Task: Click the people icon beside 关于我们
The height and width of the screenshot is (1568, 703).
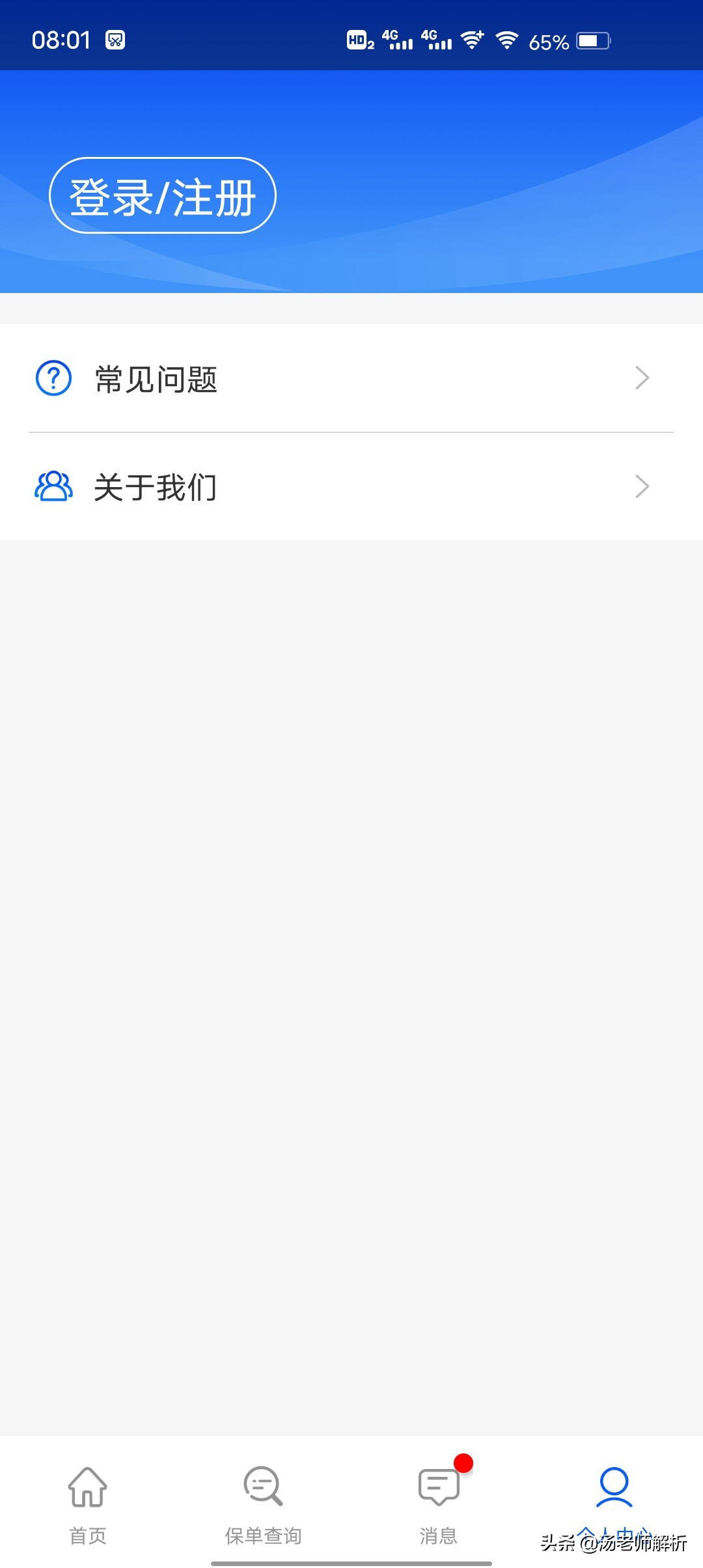Action: [53, 486]
